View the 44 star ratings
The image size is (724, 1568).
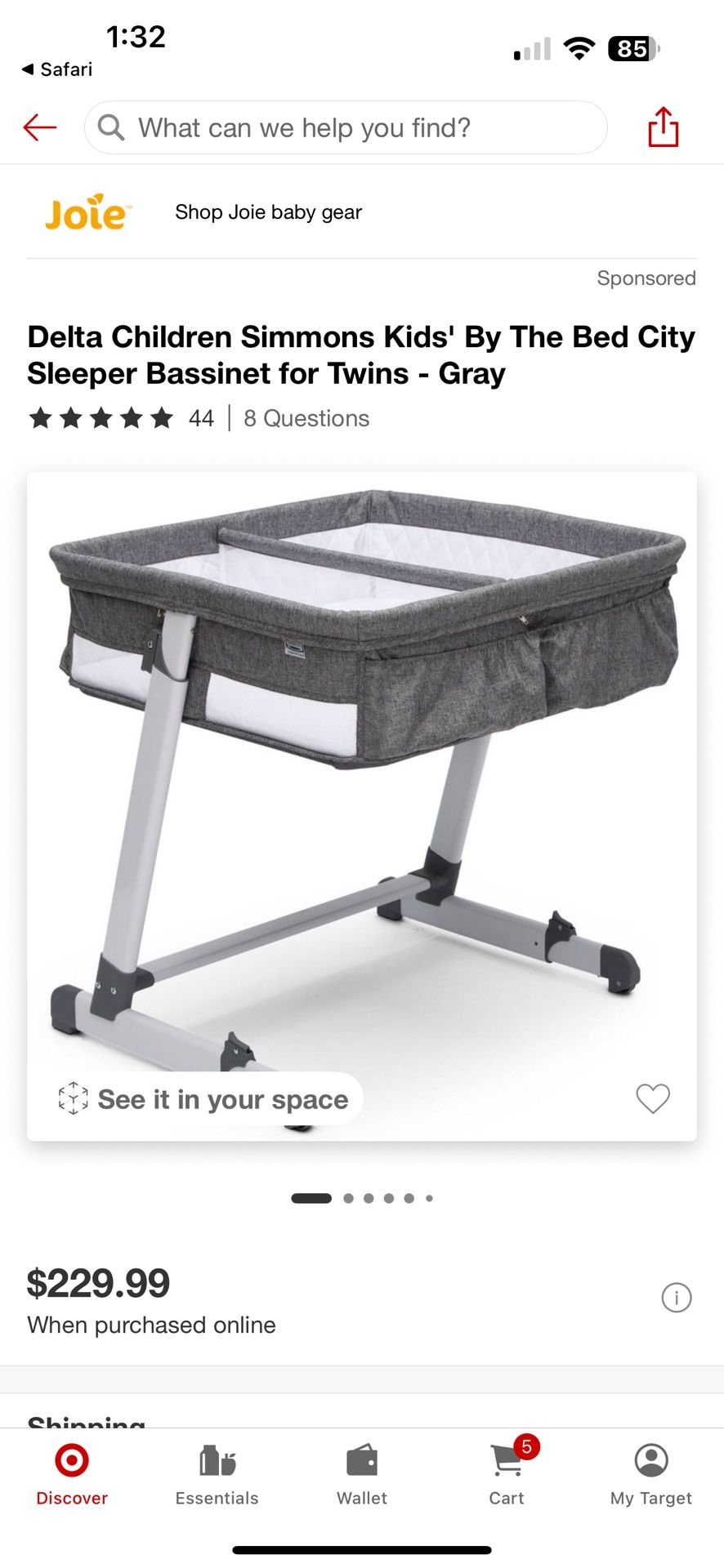click(121, 418)
